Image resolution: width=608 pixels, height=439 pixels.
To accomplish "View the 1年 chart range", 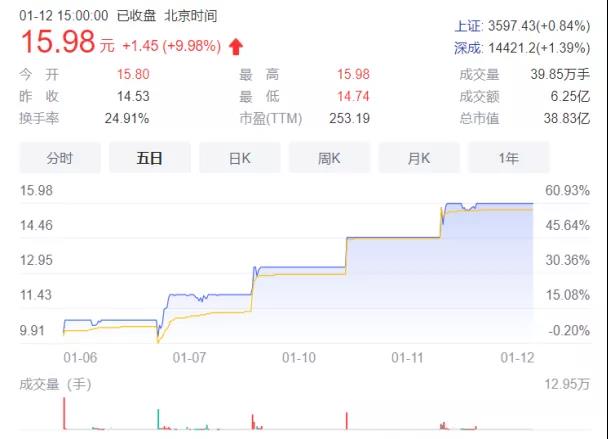I will (508, 158).
